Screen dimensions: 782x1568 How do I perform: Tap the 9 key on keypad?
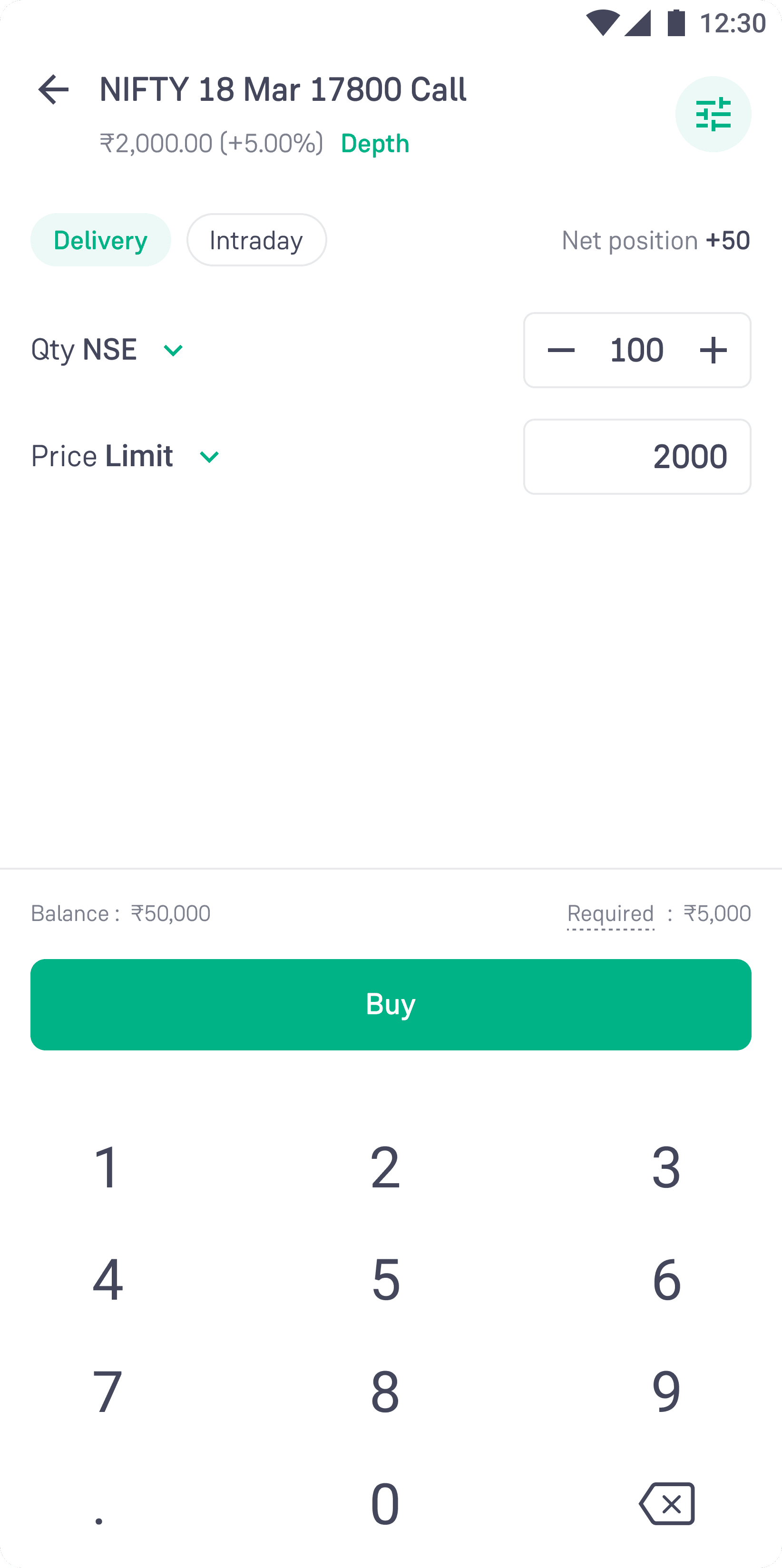click(x=666, y=1391)
